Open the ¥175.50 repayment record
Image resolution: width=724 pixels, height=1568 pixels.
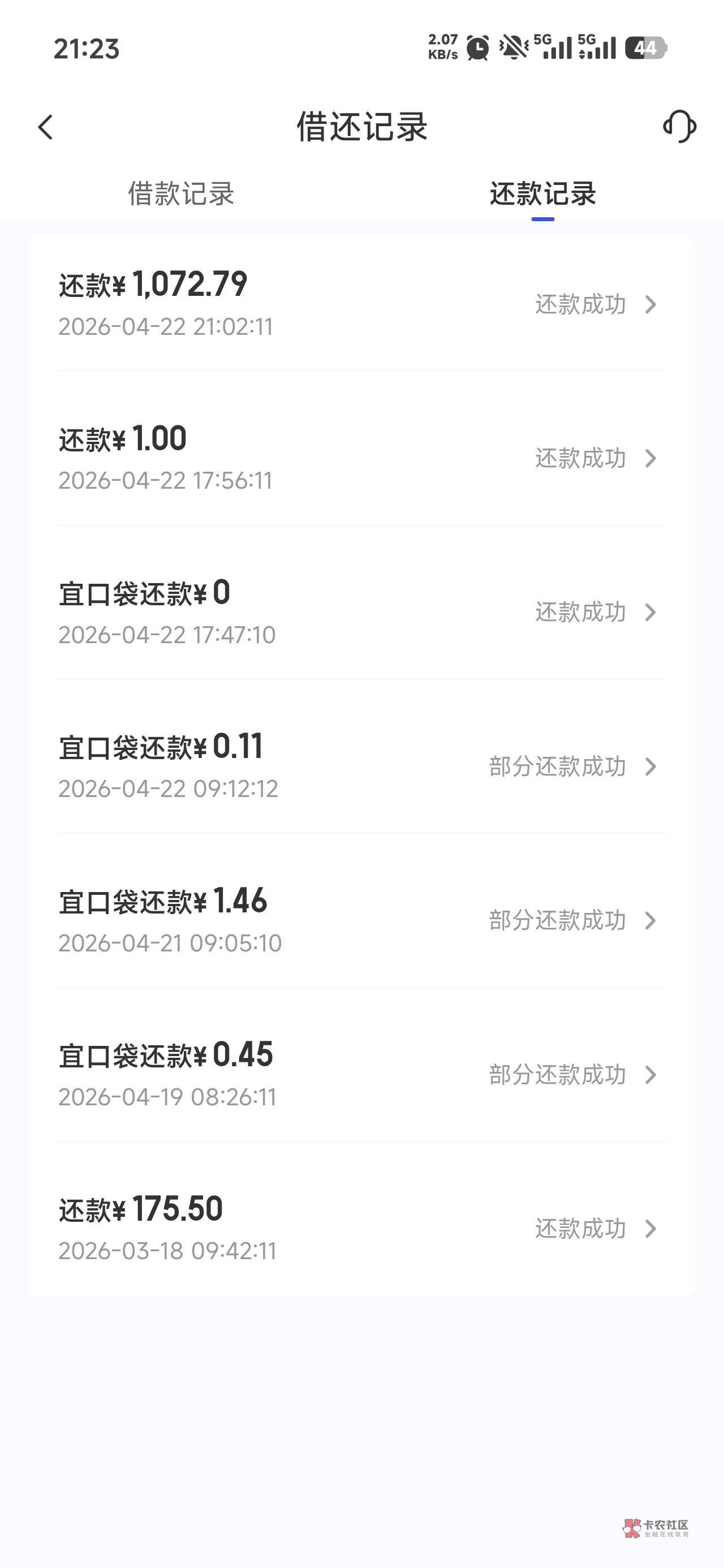361,1227
